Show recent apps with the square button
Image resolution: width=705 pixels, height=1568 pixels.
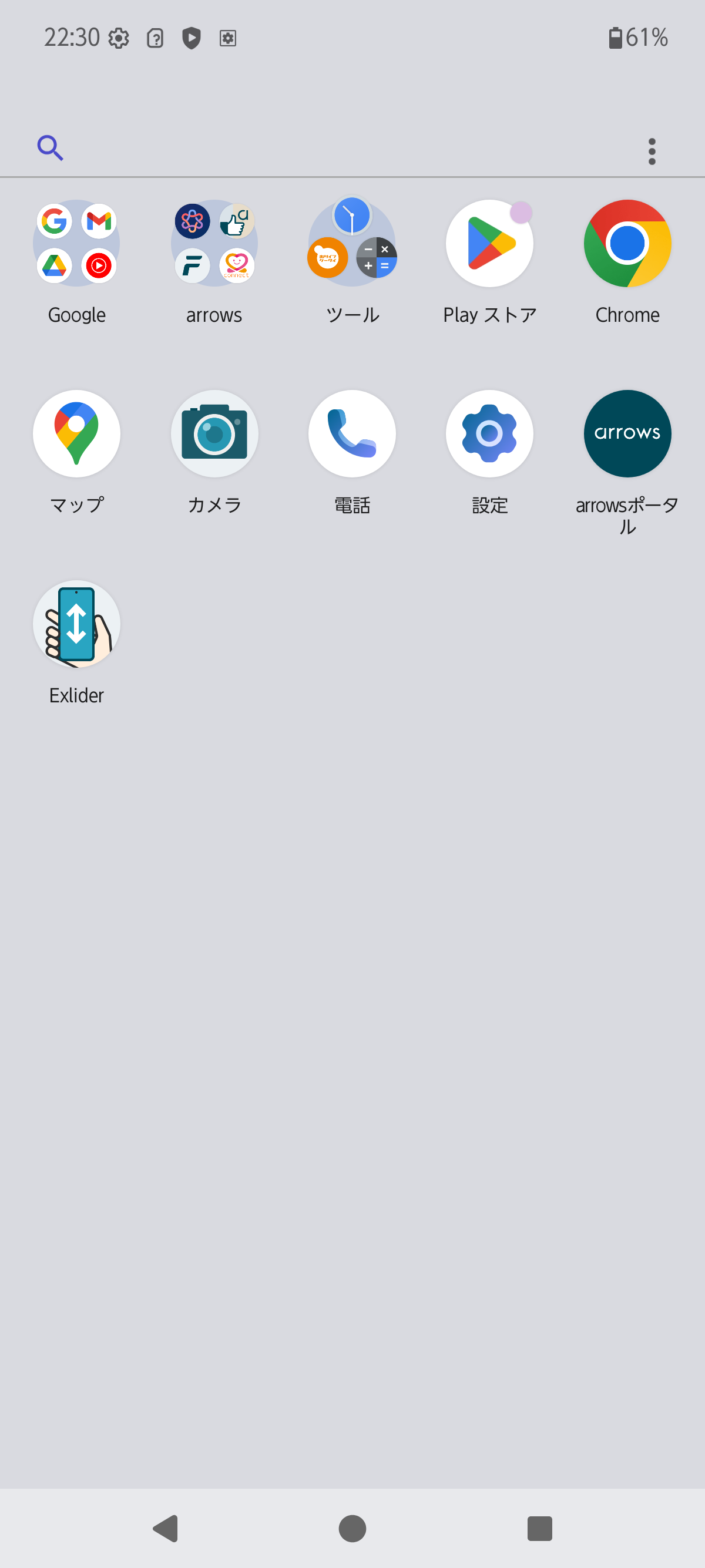pos(539,1528)
